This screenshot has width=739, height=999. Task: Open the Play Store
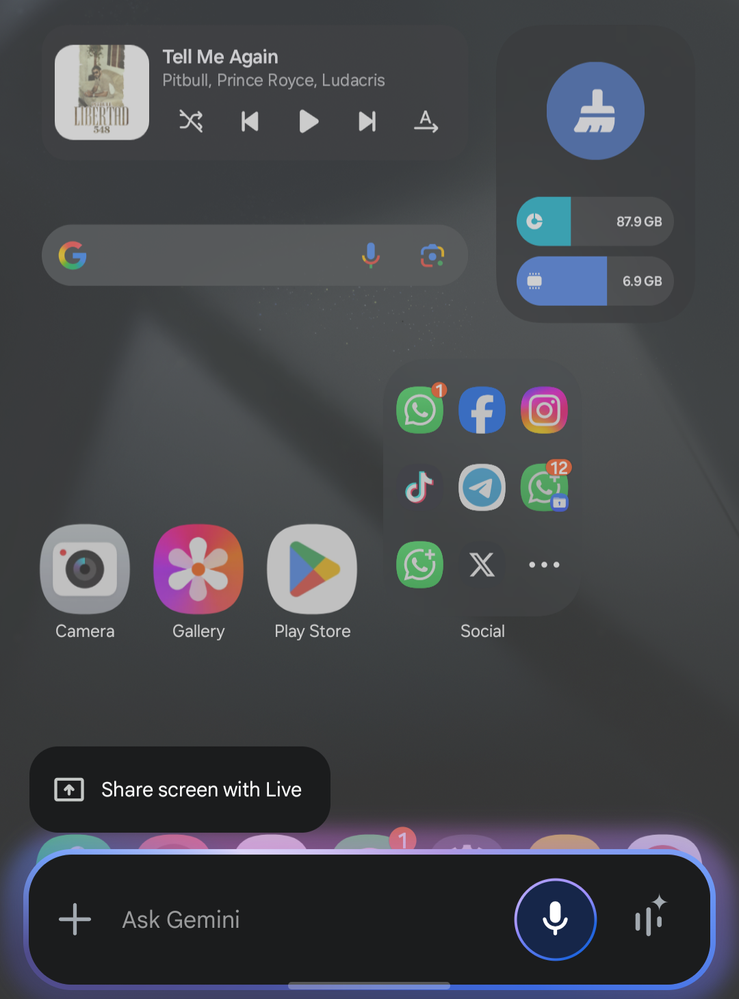pos(312,570)
